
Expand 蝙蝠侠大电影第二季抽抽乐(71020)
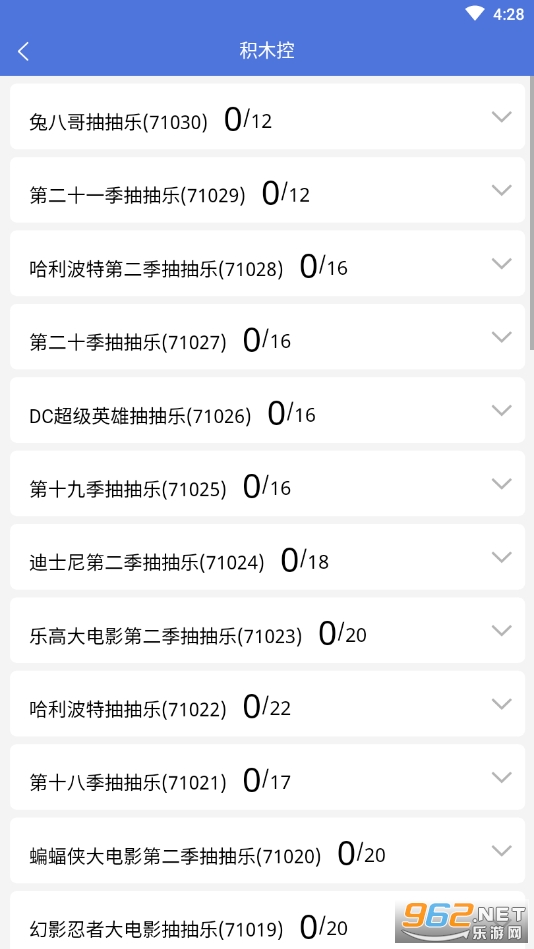pyautogui.click(x=267, y=851)
